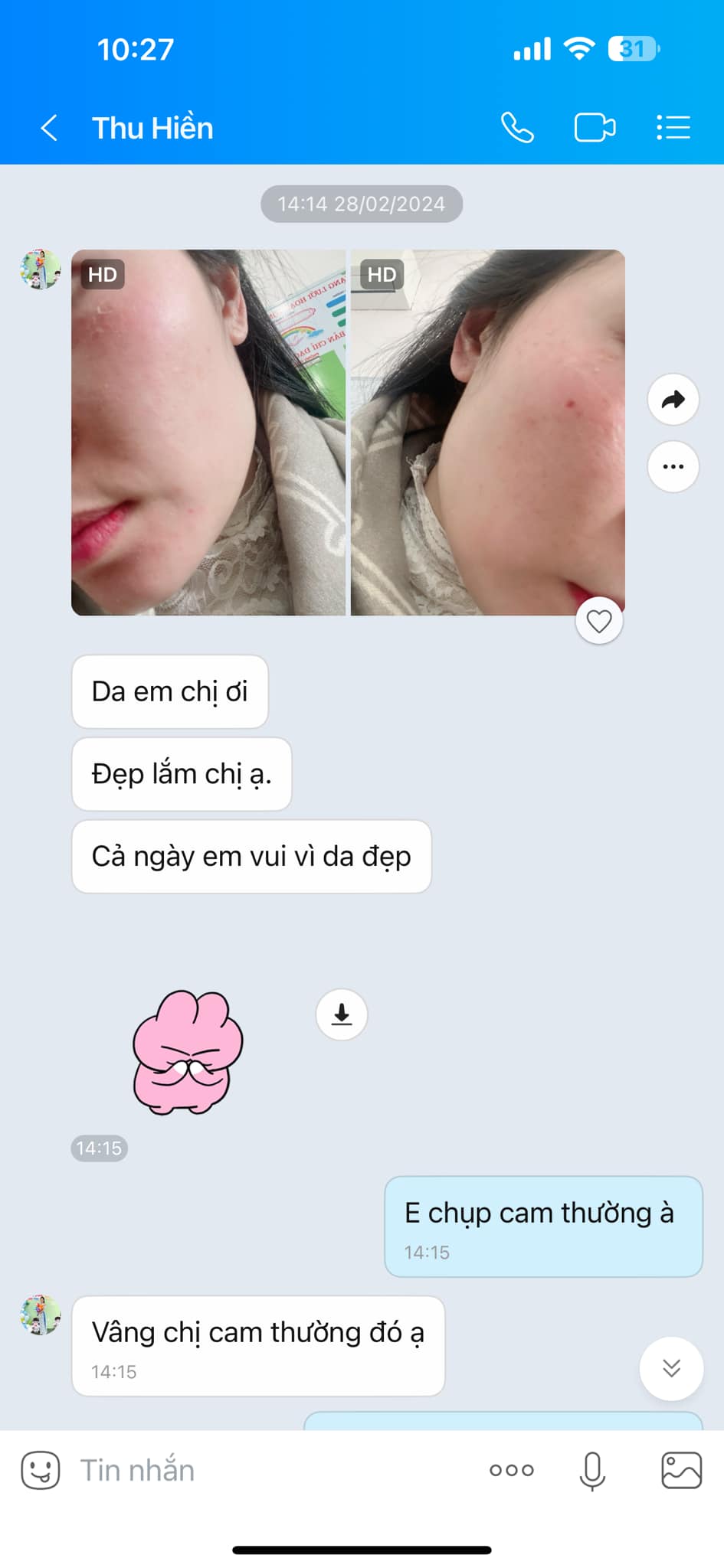724x1568 pixels.
Task: Open the chat options menu
Action: [673, 128]
